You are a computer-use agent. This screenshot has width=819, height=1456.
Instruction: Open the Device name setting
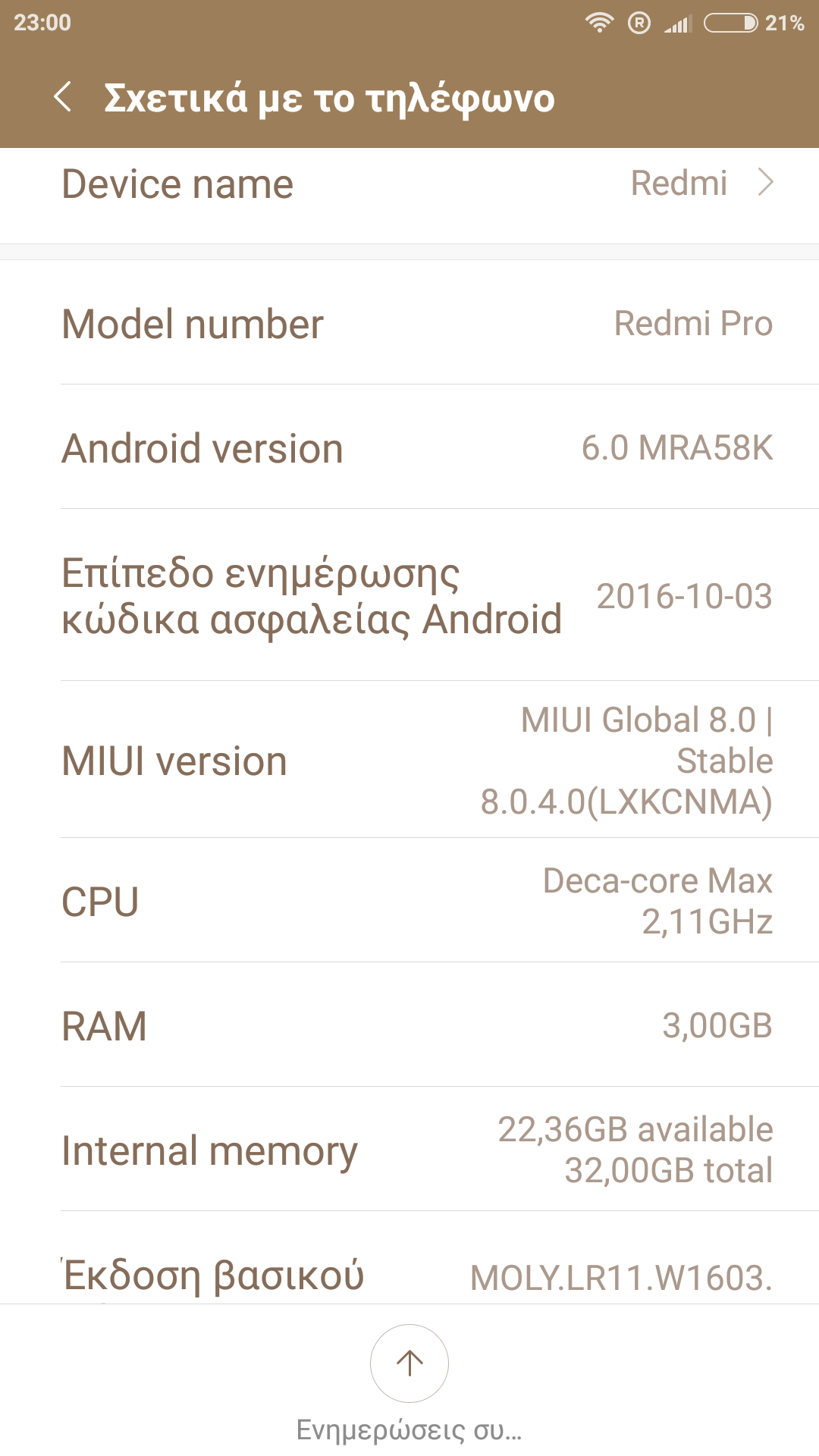pos(409,185)
